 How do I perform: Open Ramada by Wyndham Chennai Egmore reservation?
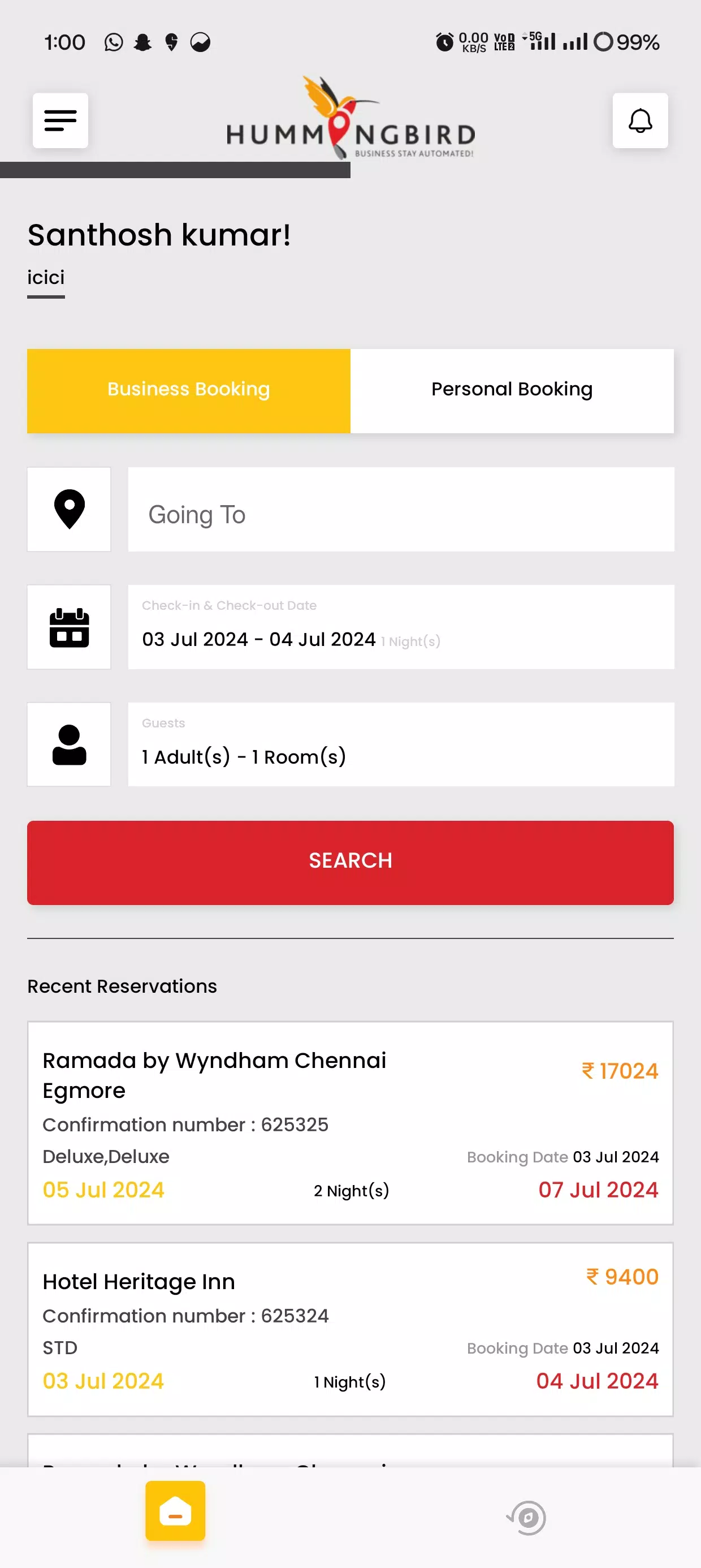point(350,1123)
